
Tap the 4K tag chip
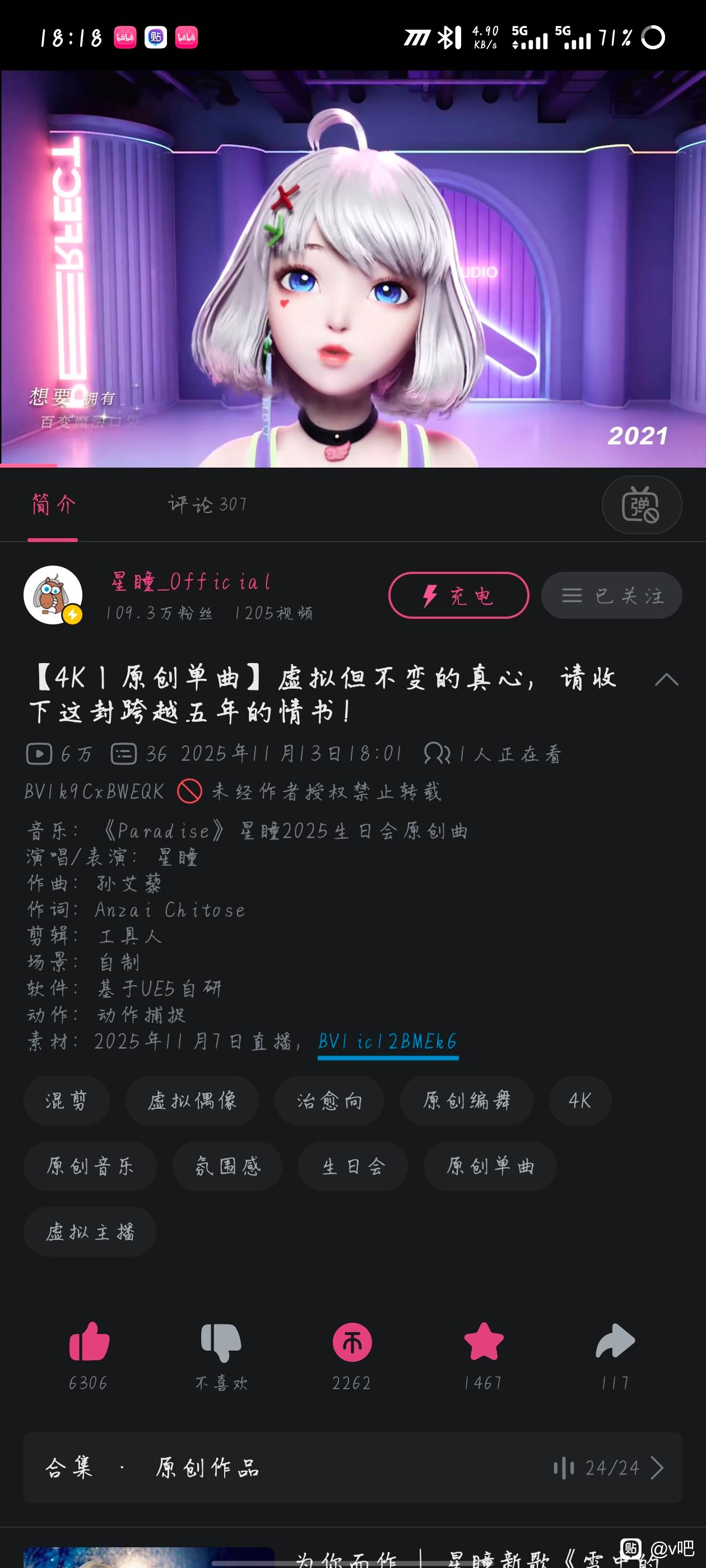click(579, 1100)
